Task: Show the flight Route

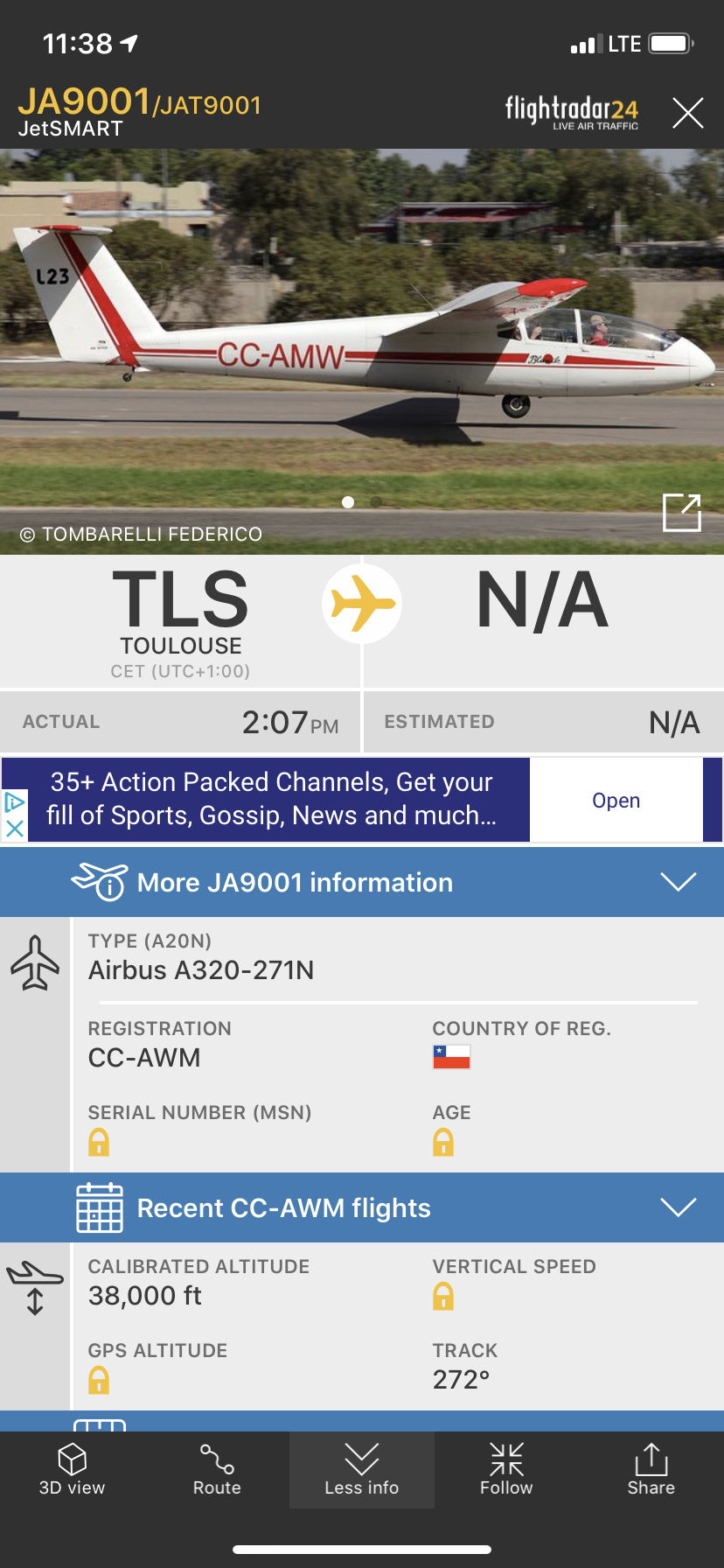Action: coord(217,1470)
